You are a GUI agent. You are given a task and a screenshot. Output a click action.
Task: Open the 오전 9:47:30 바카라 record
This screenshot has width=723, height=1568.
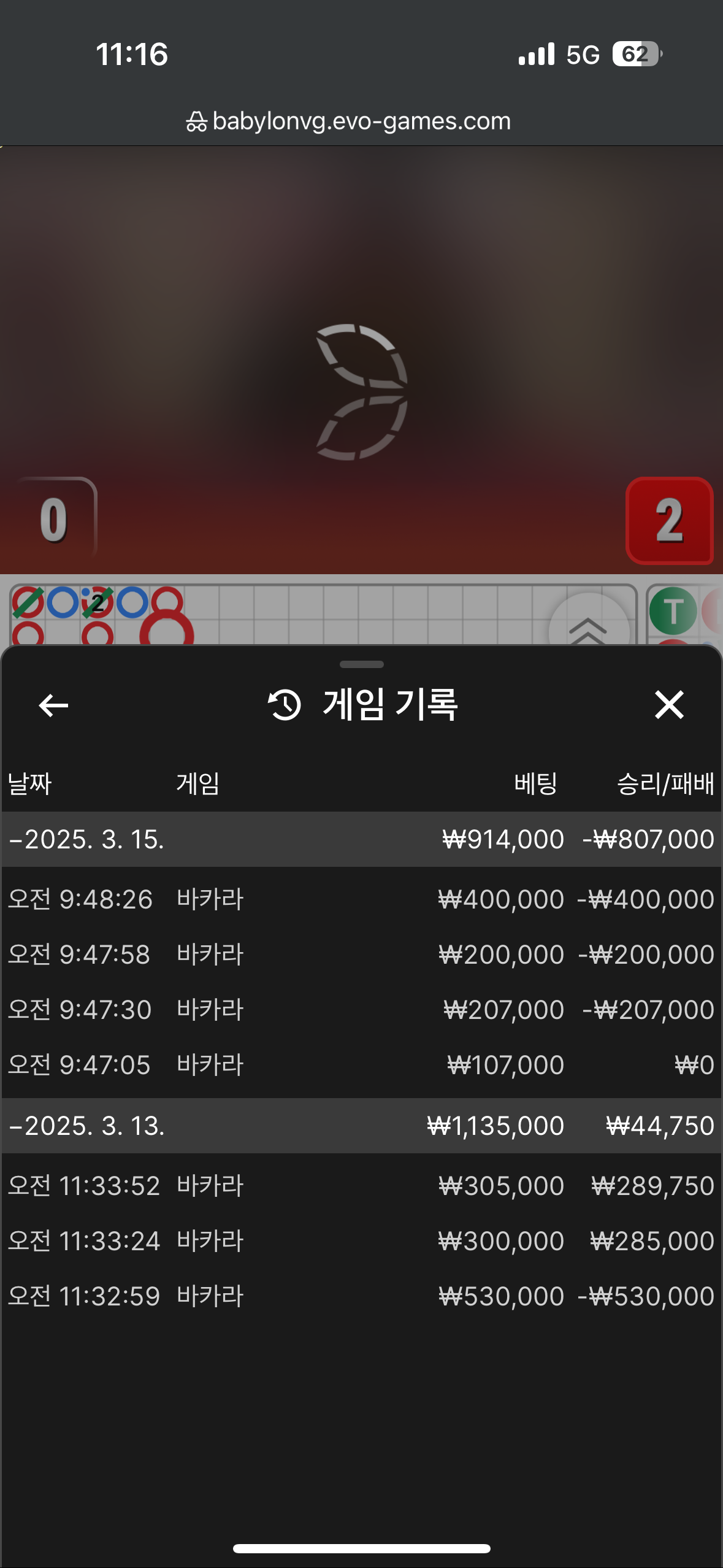point(361,1010)
